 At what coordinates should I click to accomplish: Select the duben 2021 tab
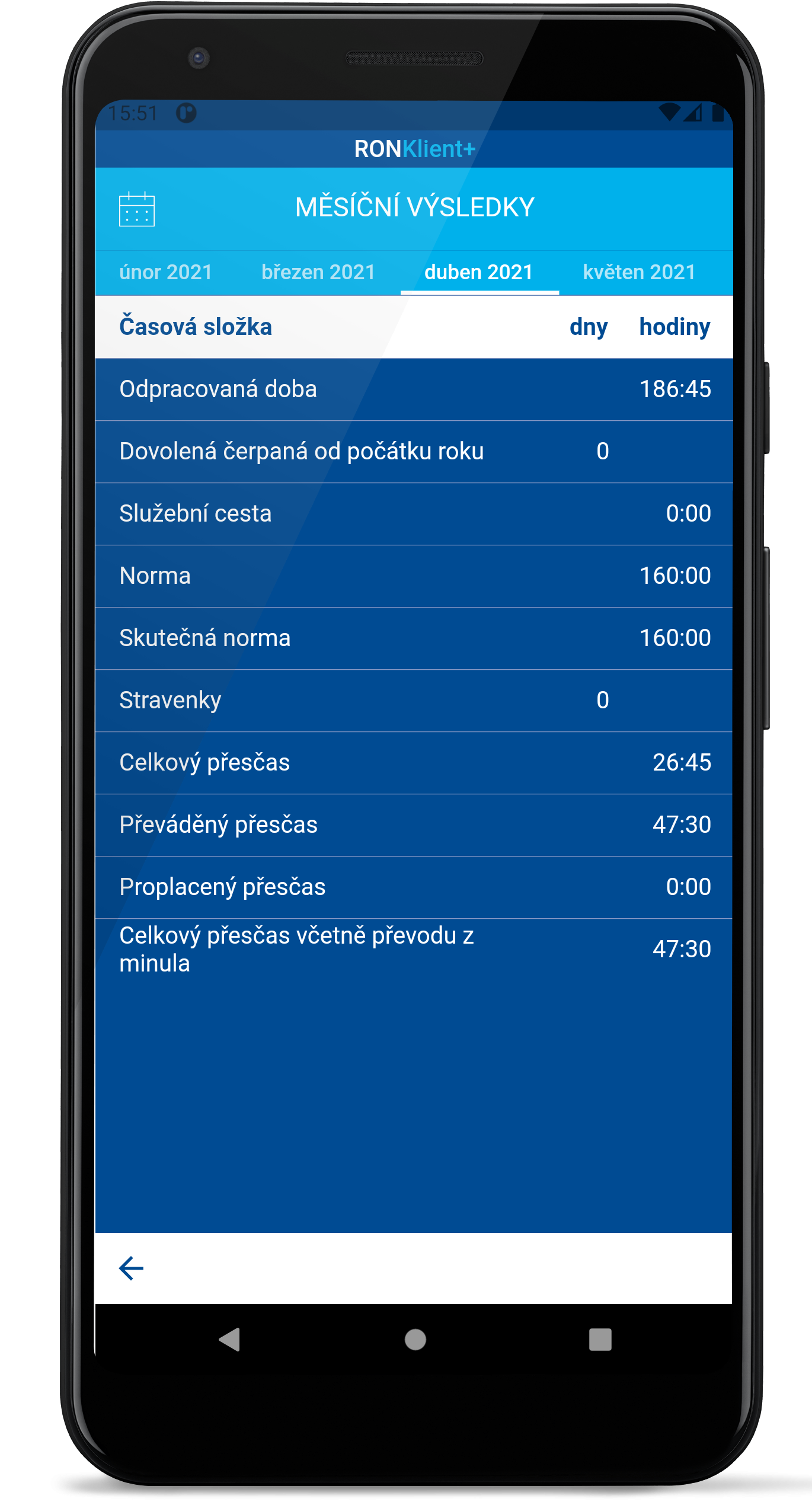point(479,272)
